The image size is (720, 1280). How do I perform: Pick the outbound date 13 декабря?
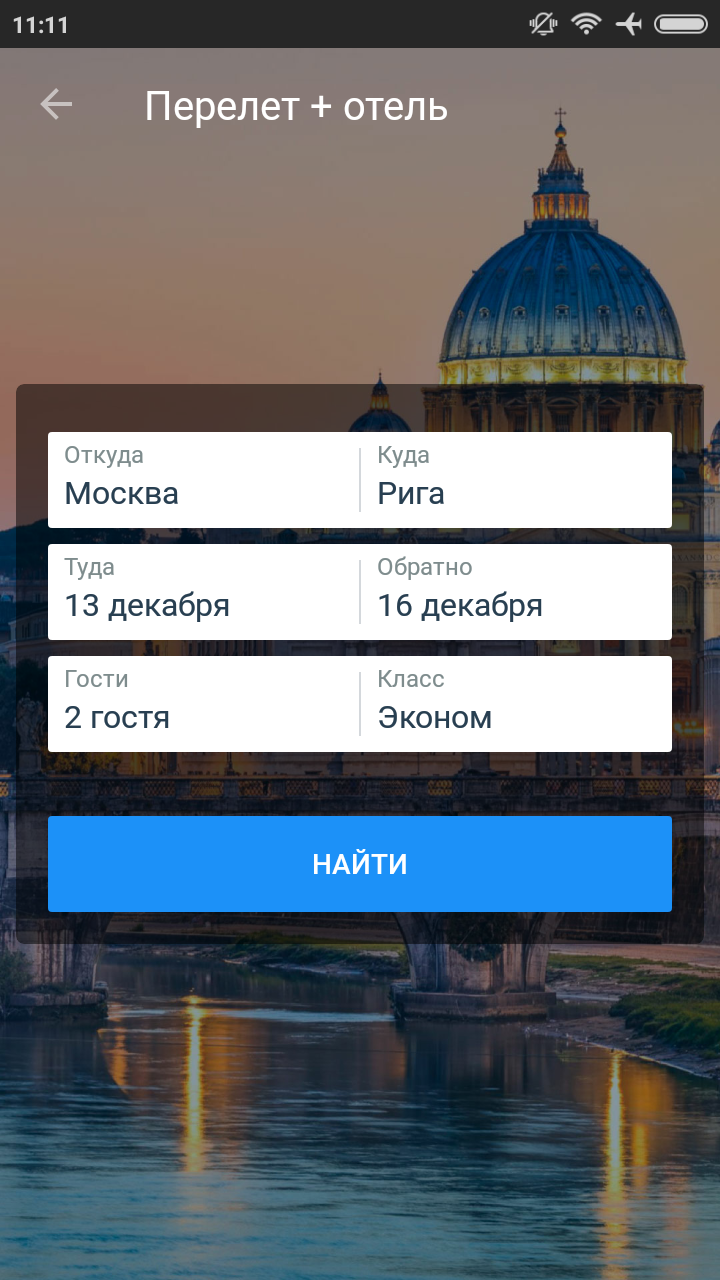coord(204,592)
